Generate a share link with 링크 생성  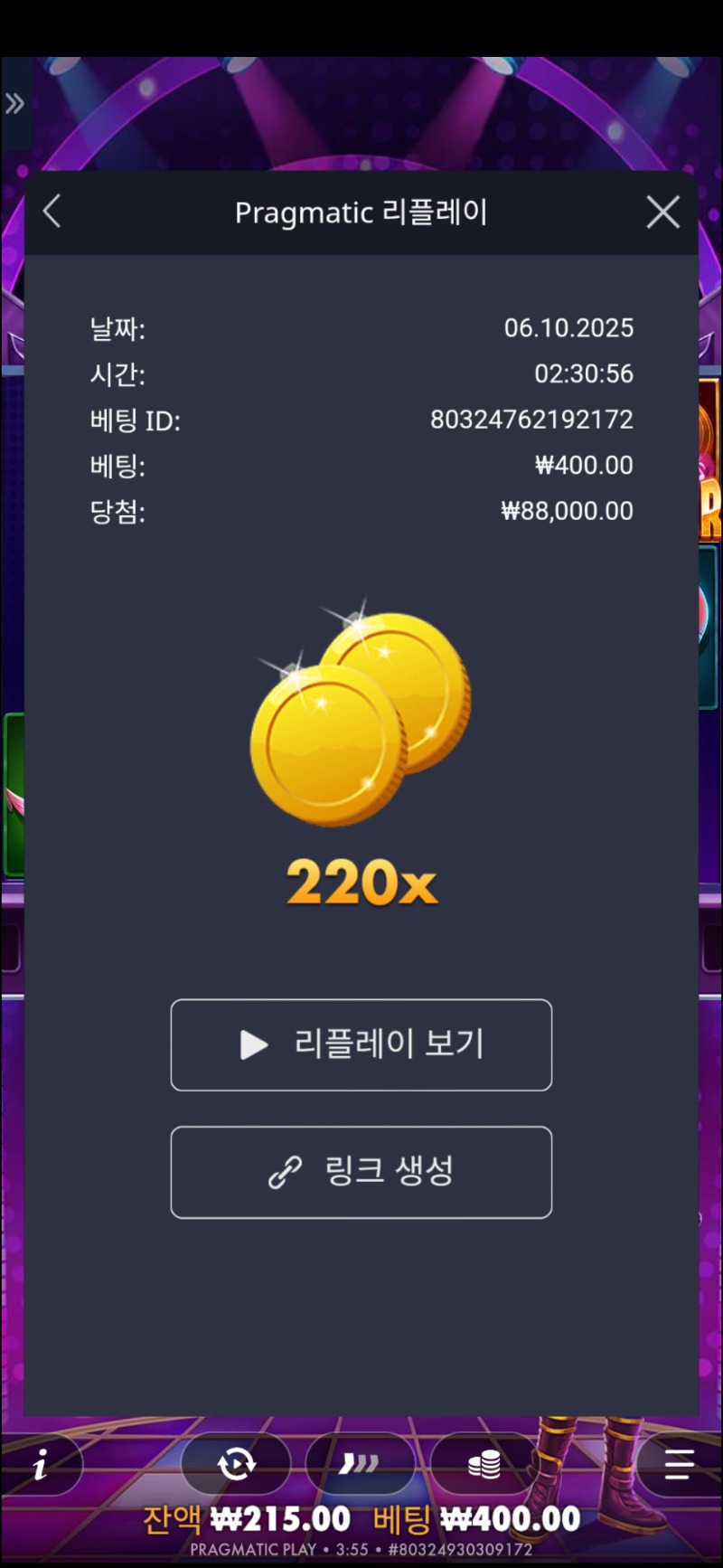coord(361,1172)
